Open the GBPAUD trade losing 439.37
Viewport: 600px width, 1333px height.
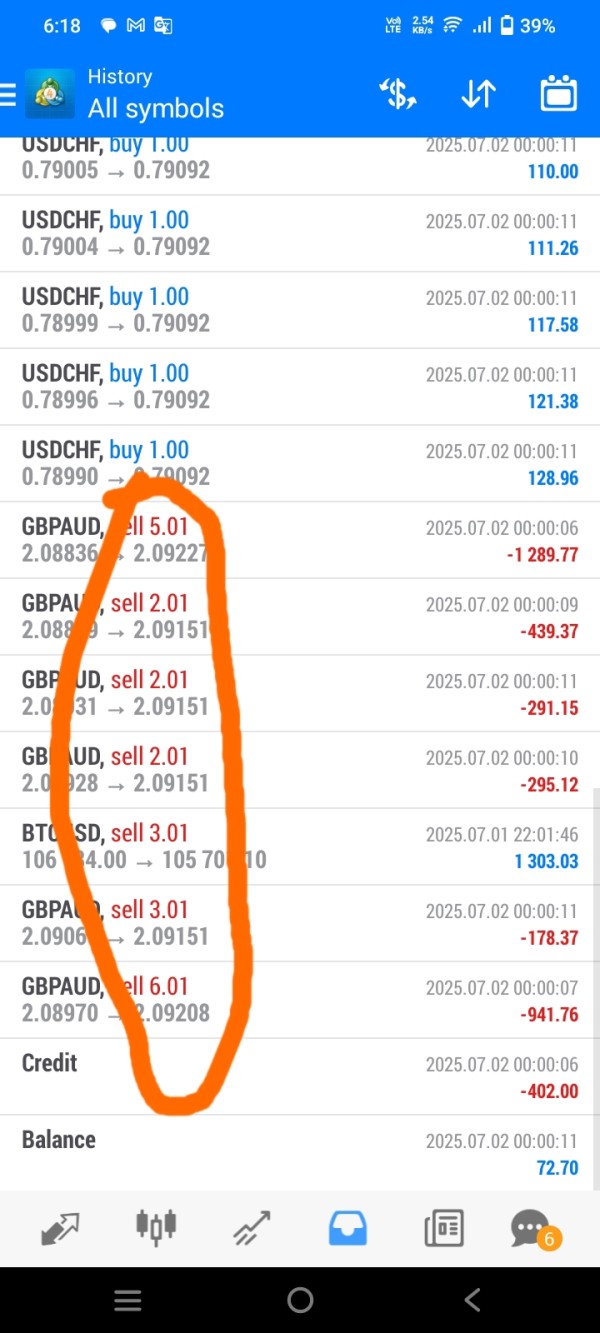pos(300,617)
